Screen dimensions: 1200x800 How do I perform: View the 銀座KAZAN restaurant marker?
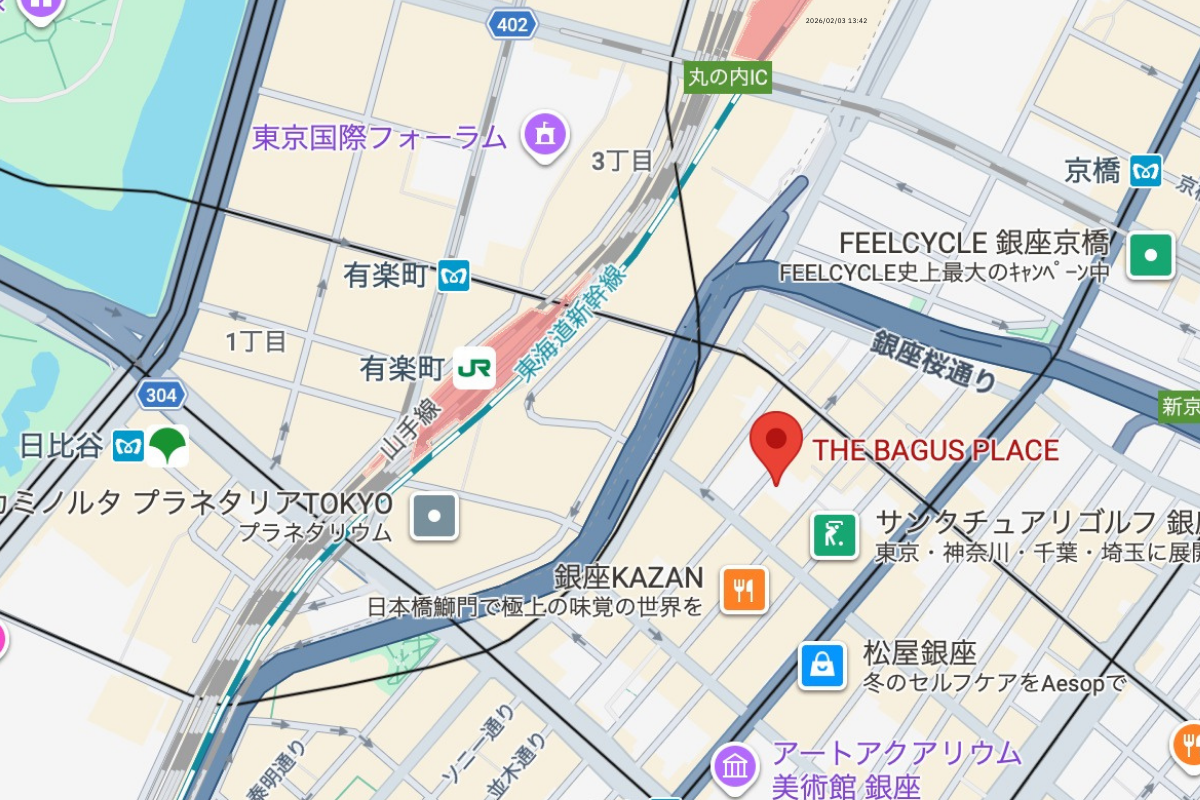pos(744,588)
